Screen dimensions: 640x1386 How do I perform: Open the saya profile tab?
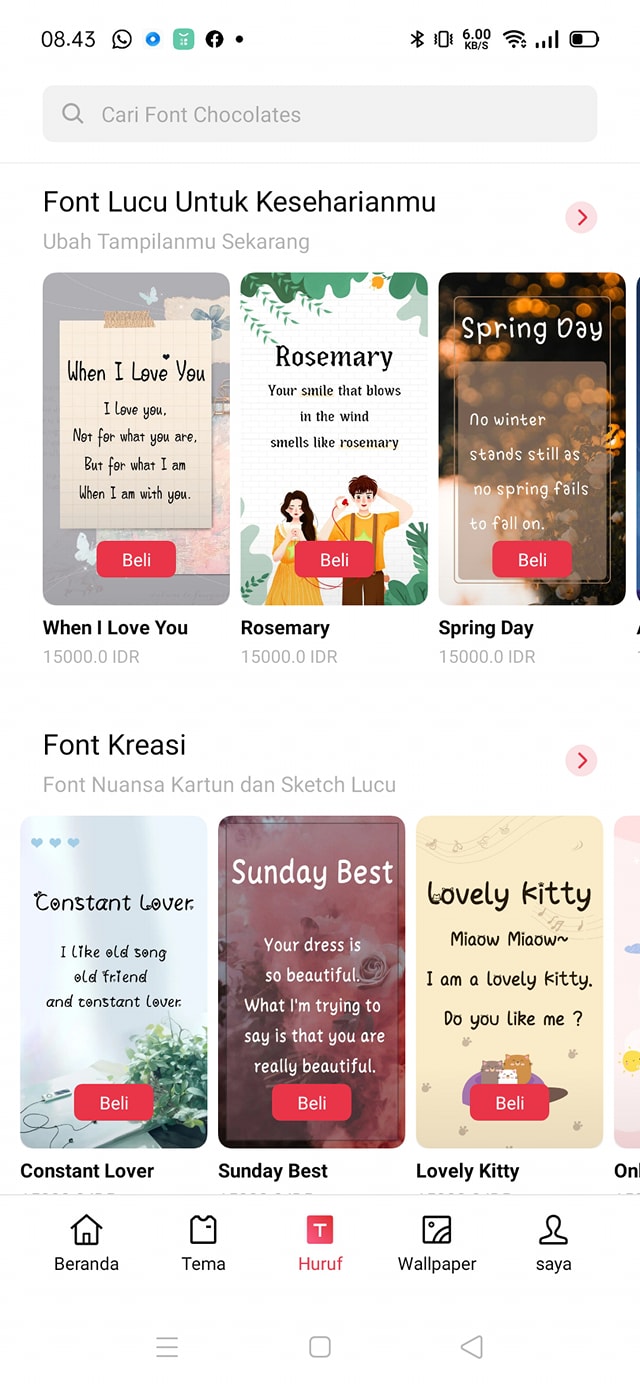pos(553,1243)
